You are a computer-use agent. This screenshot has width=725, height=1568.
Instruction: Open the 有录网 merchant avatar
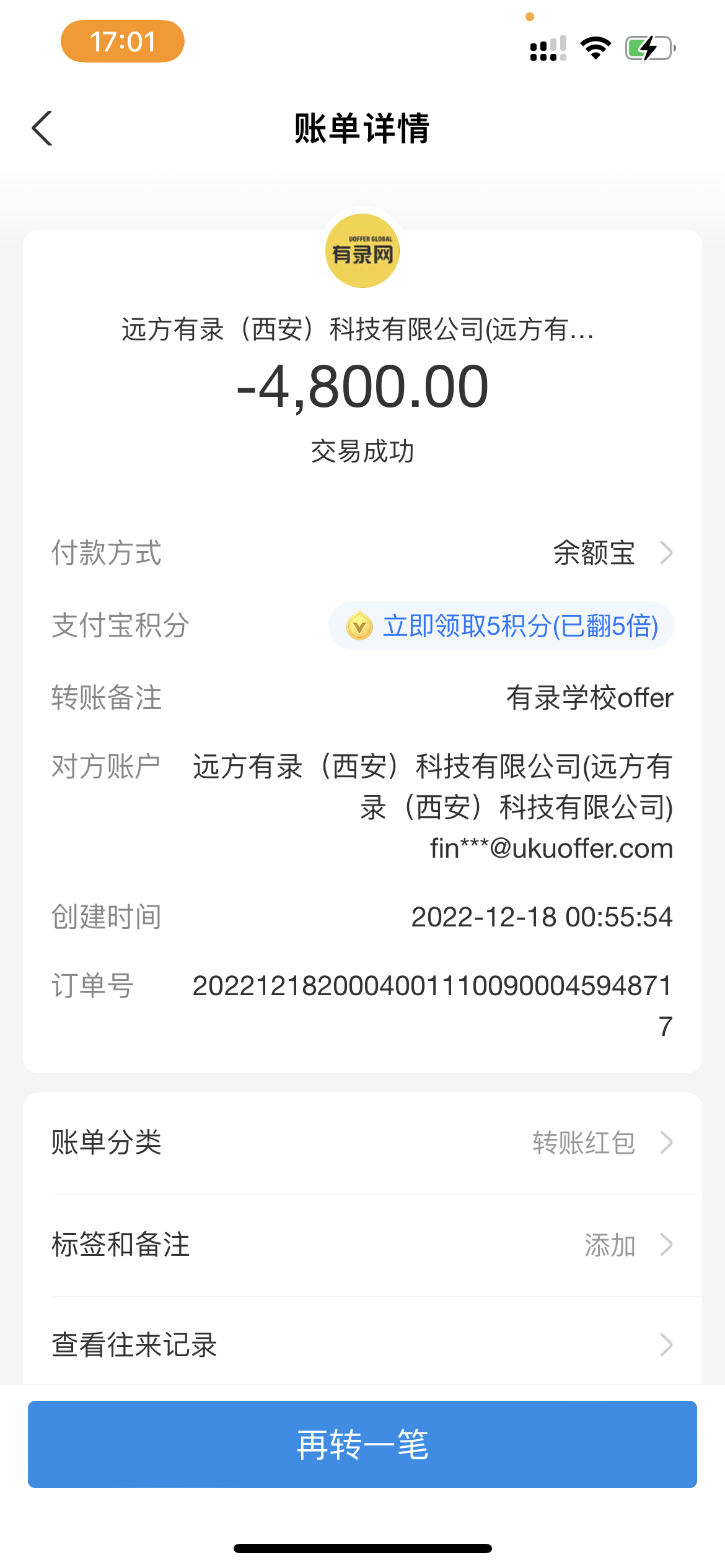point(362,251)
